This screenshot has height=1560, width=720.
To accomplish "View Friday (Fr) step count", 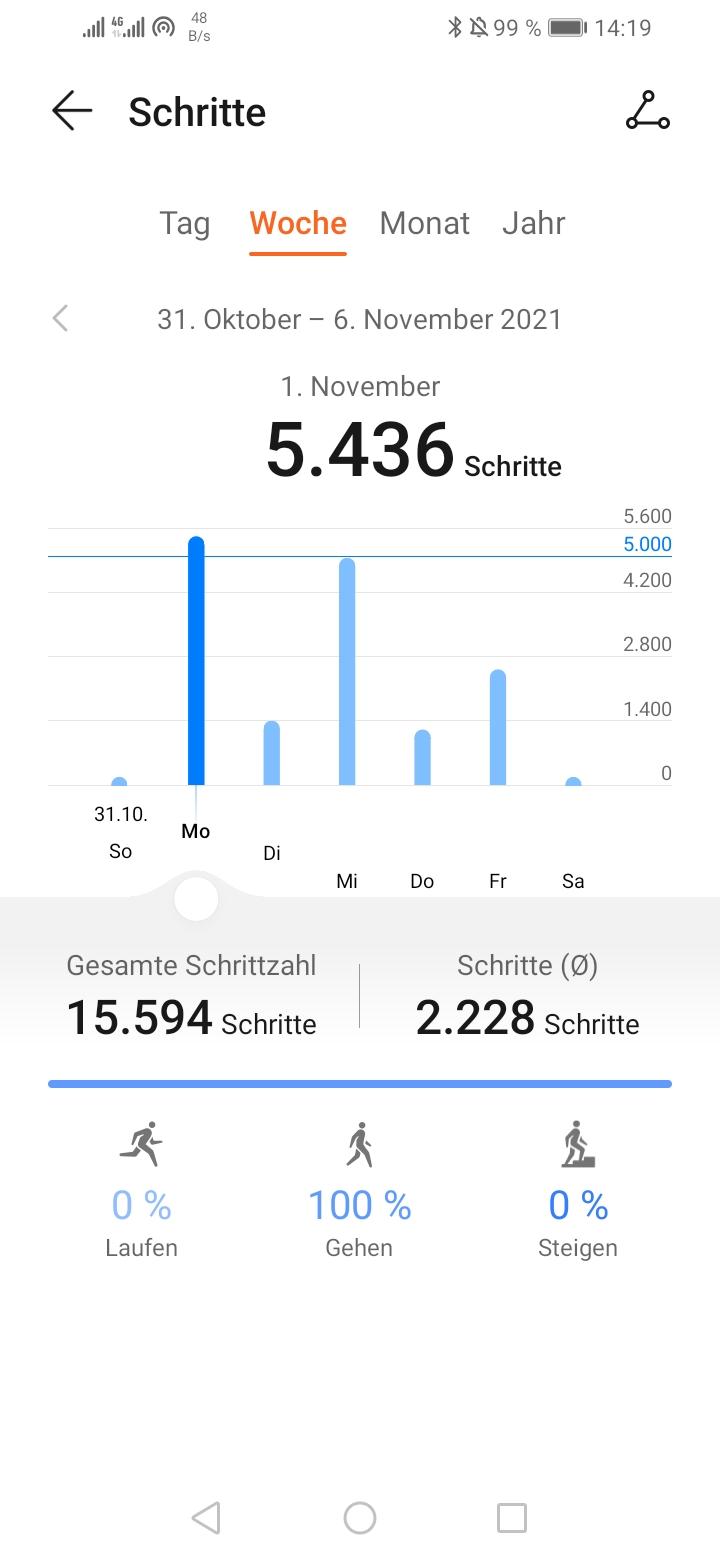I will tap(498, 727).
